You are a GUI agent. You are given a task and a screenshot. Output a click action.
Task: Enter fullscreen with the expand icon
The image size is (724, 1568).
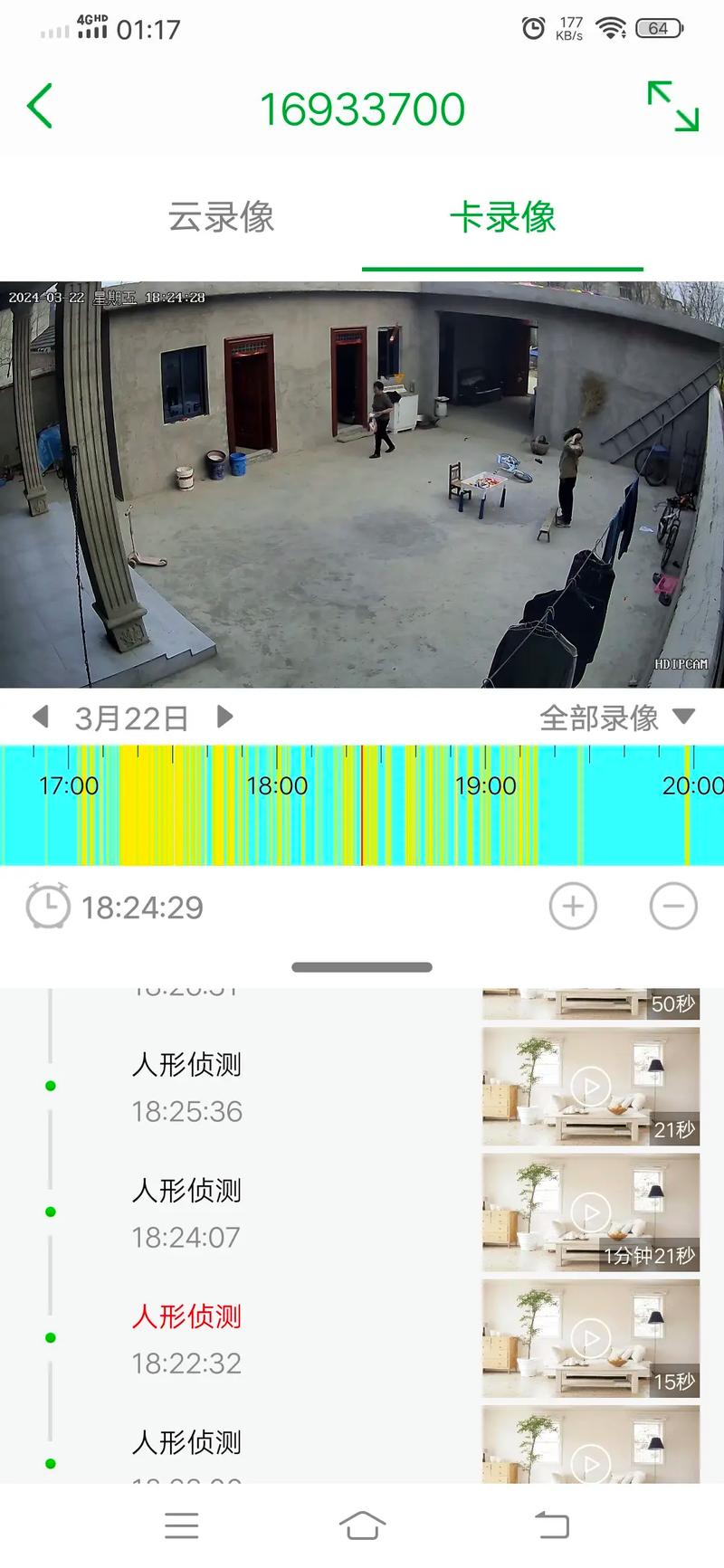pyautogui.click(x=673, y=106)
